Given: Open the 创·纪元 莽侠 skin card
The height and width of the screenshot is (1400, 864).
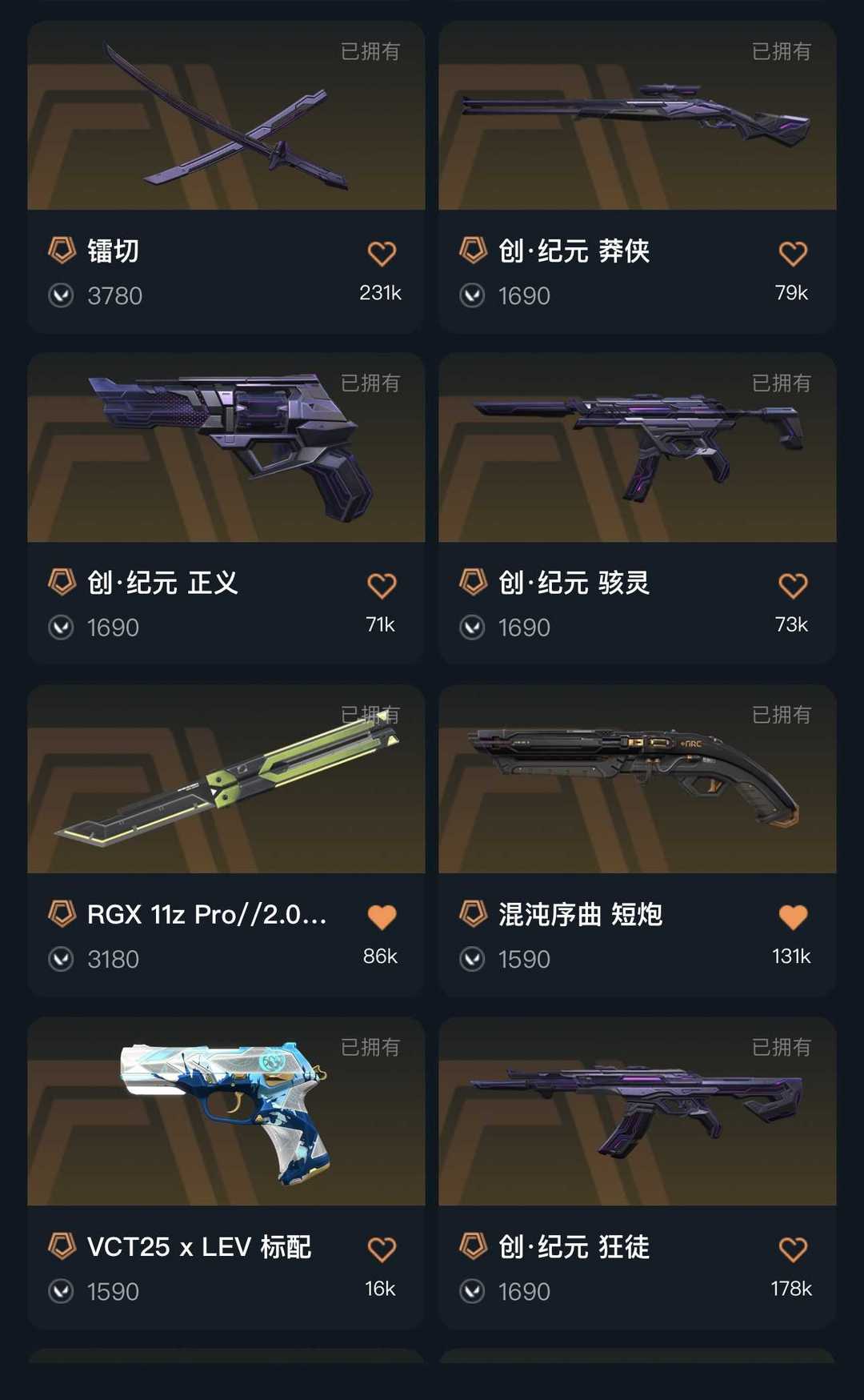Looking at the screenshot, I should [638, 177].
